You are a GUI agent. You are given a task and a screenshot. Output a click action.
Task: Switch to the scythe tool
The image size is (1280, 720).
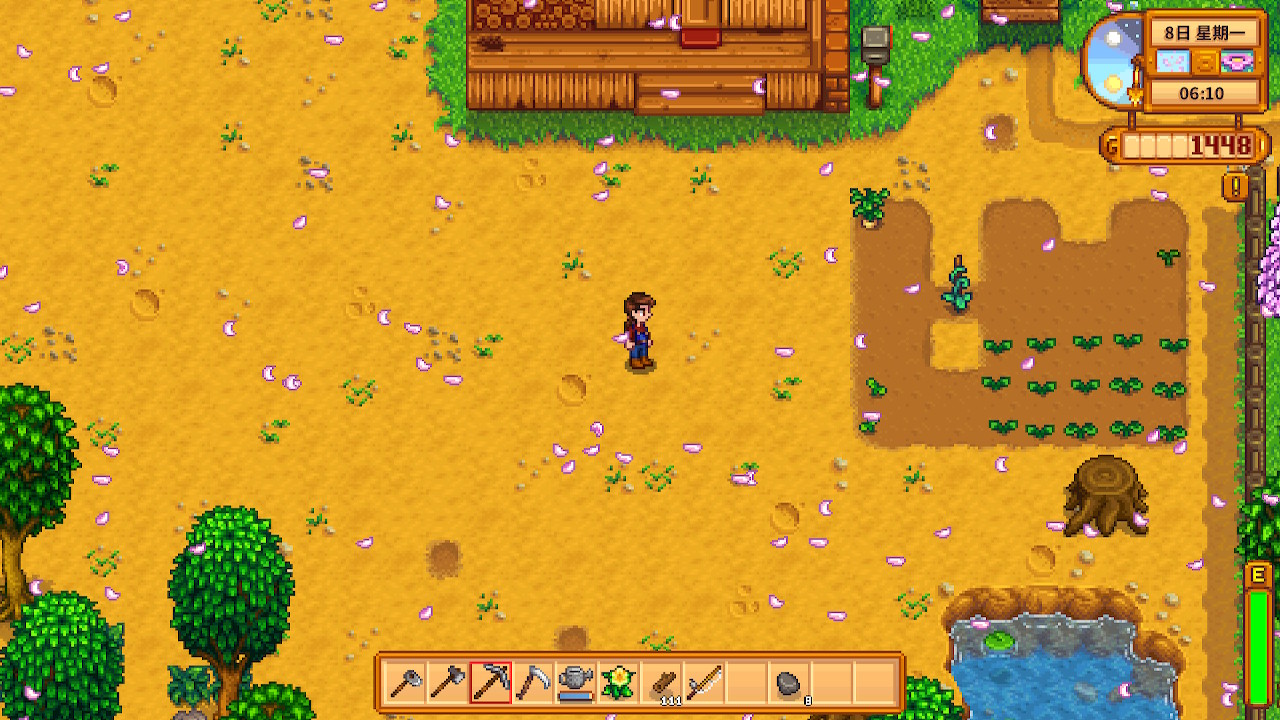pos(534,683)
